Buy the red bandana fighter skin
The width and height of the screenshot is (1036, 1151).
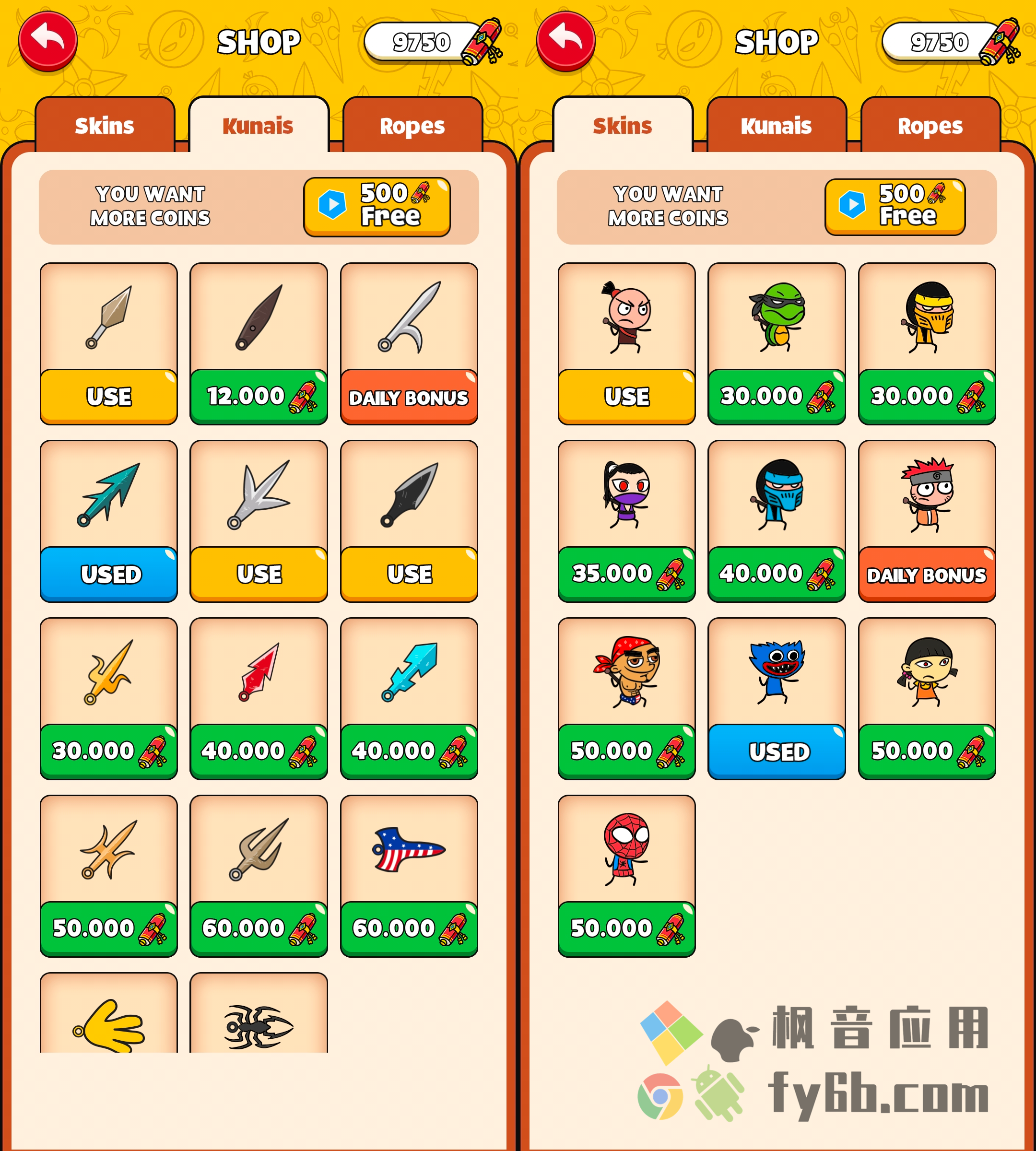coord(626,752)
